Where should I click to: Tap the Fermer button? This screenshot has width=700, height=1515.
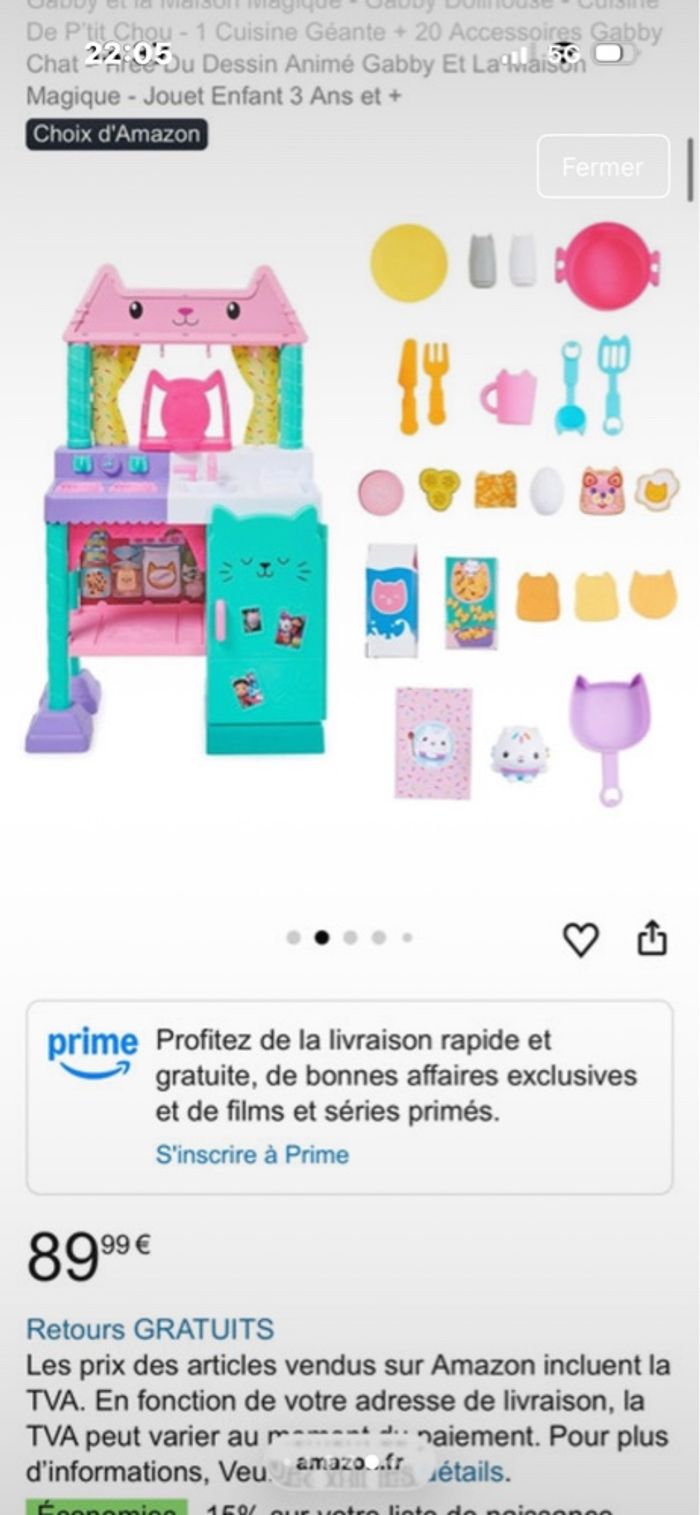(x=602, y=166)
